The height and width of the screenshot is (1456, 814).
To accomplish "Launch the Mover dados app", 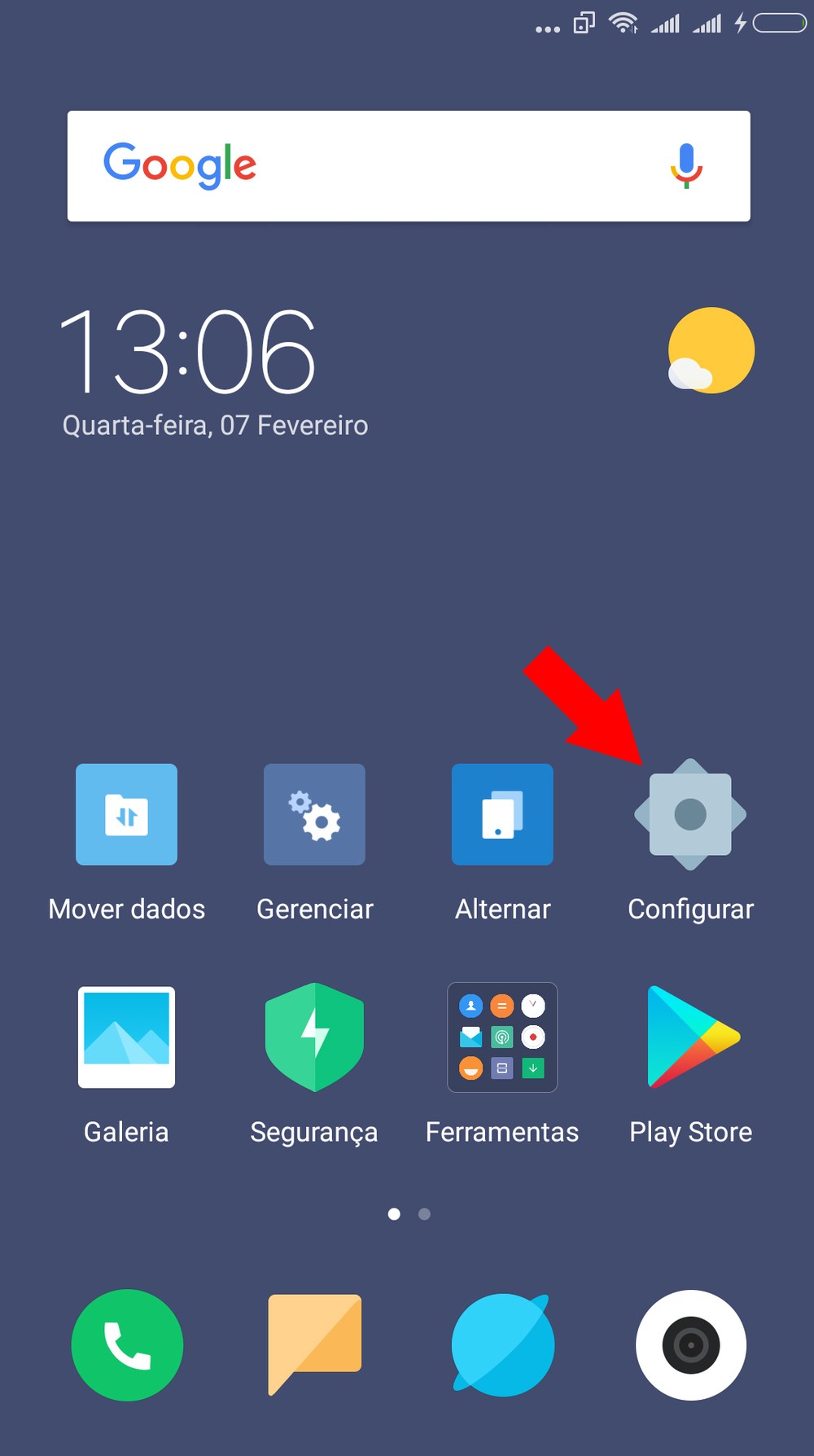I will click(126, 814).
